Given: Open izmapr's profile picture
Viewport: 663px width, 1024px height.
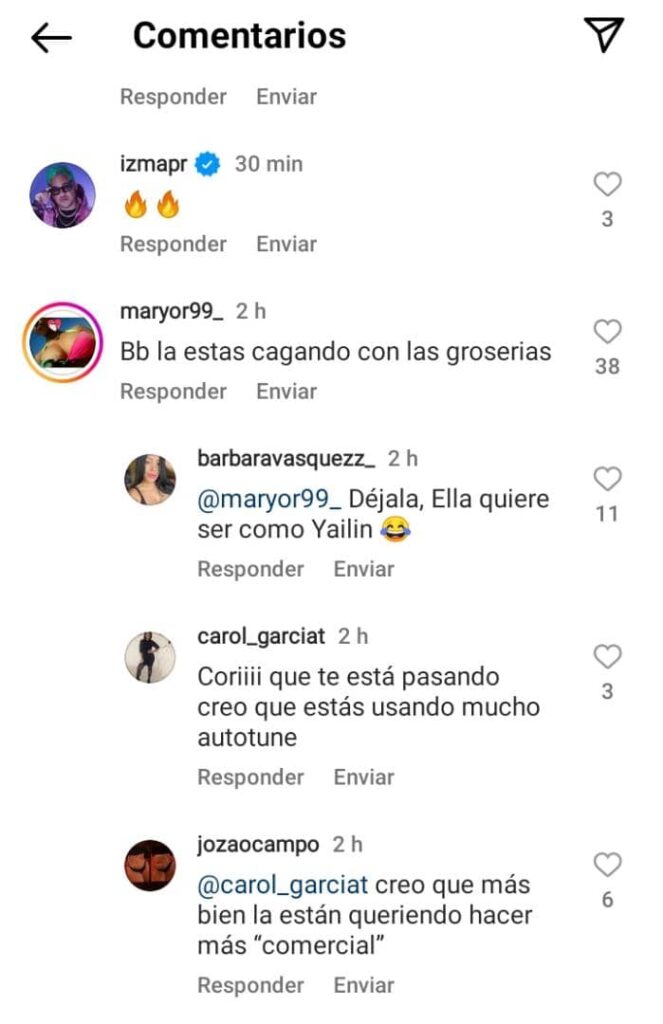Looking at the screenshot, I should pyautogui.click(x=63, y=195).
